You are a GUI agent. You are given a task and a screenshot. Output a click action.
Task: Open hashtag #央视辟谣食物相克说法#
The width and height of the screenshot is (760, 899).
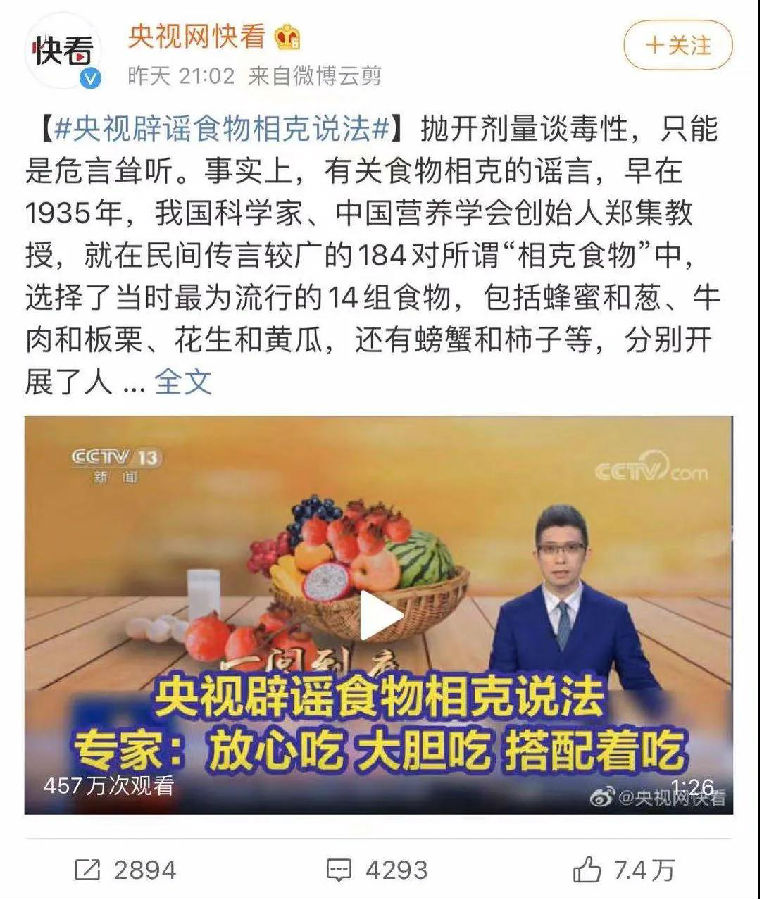(222, 129)
